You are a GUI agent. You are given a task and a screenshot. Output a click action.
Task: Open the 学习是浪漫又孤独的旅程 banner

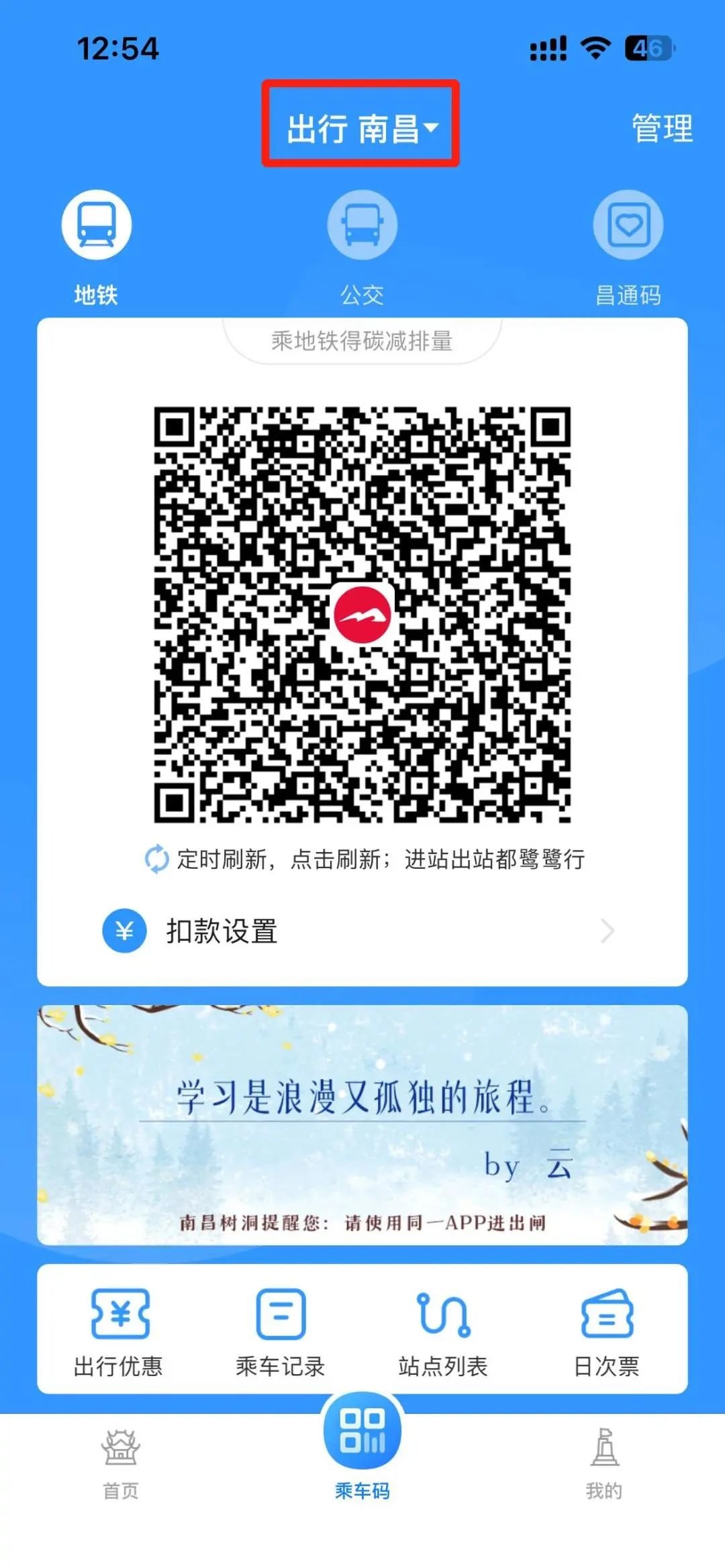pos(362,1125)
